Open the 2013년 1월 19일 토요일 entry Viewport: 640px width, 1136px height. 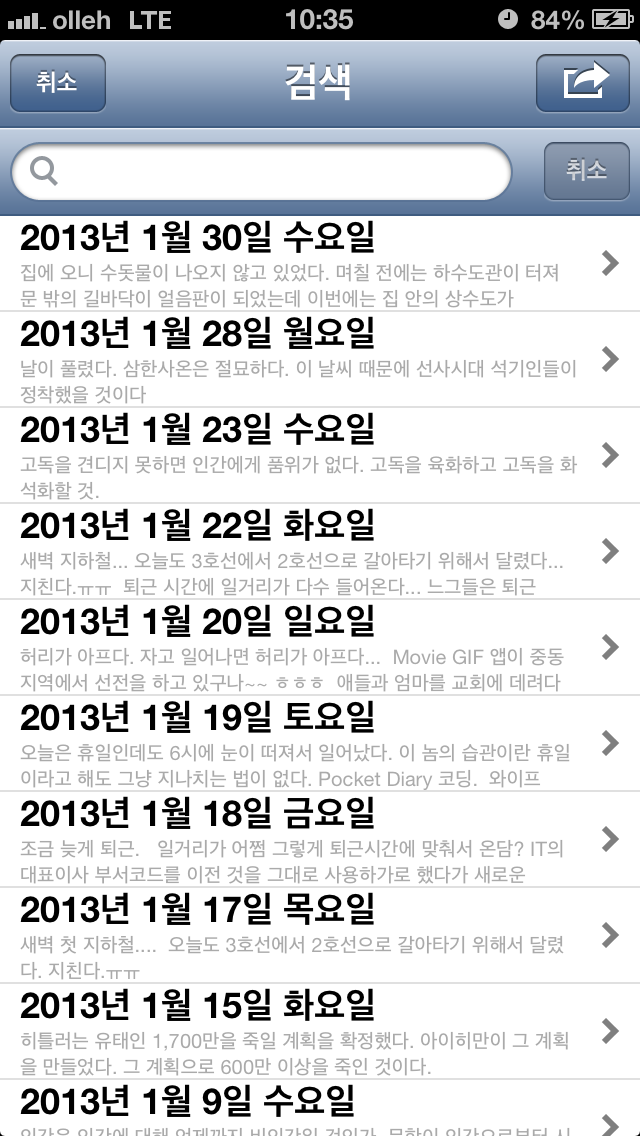click(x=320, y=743)
